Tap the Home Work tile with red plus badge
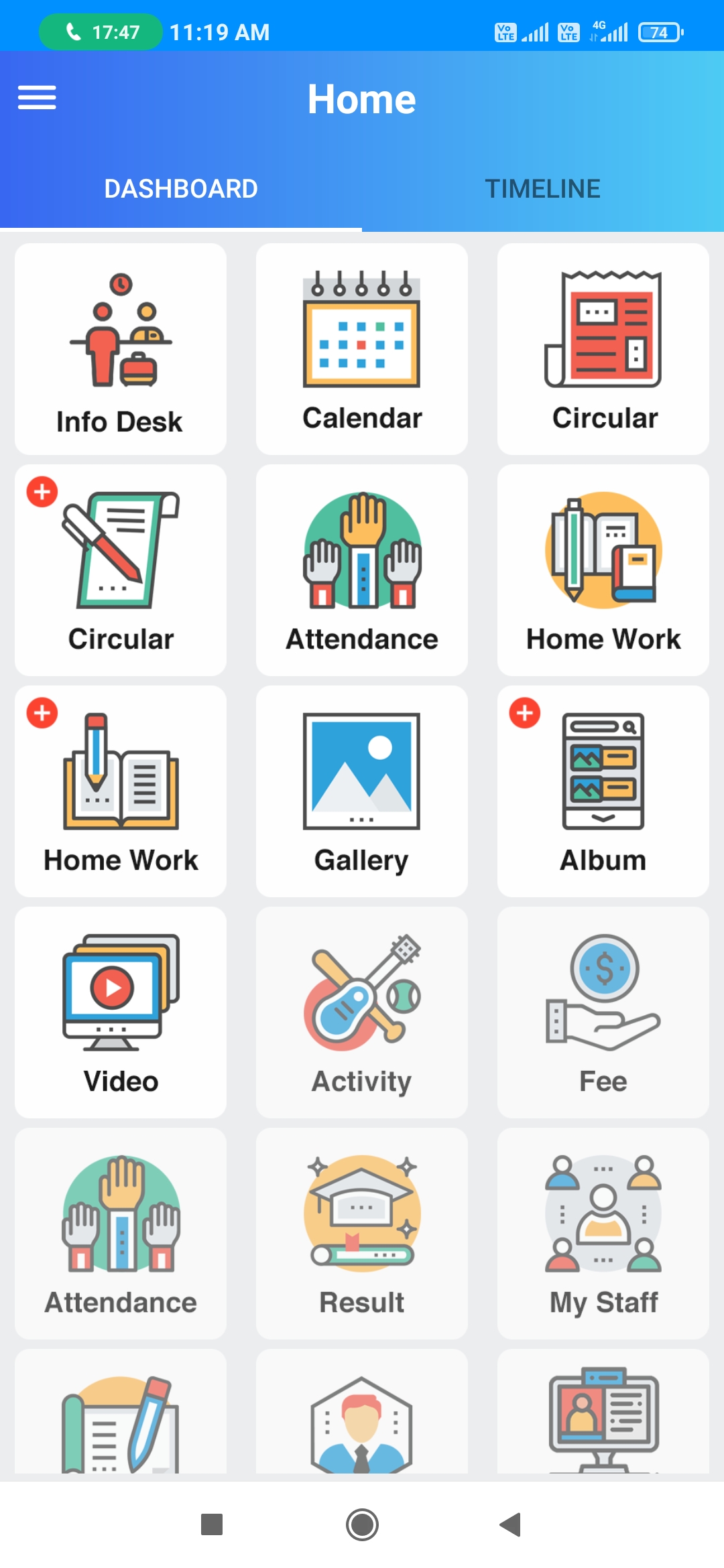The image size is (724, 1568). pyautogui.click(x=121, y=791)
